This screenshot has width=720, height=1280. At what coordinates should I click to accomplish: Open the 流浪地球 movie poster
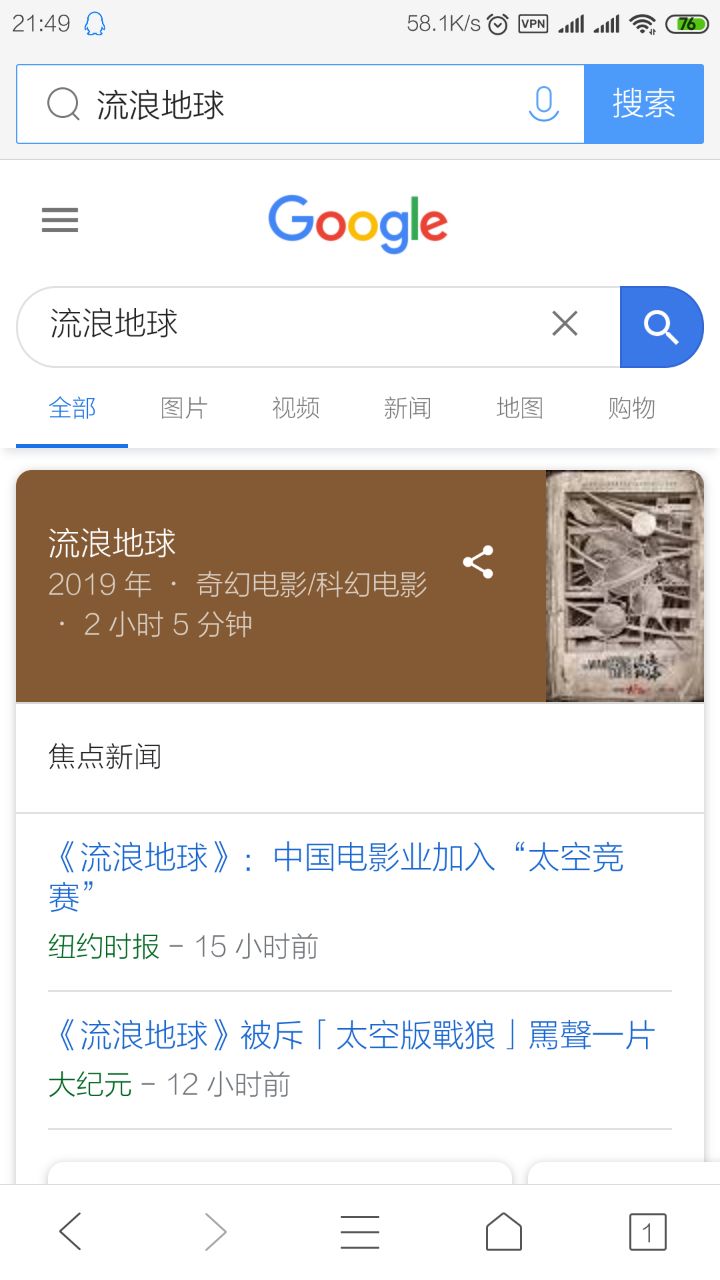tap(625, 586)
